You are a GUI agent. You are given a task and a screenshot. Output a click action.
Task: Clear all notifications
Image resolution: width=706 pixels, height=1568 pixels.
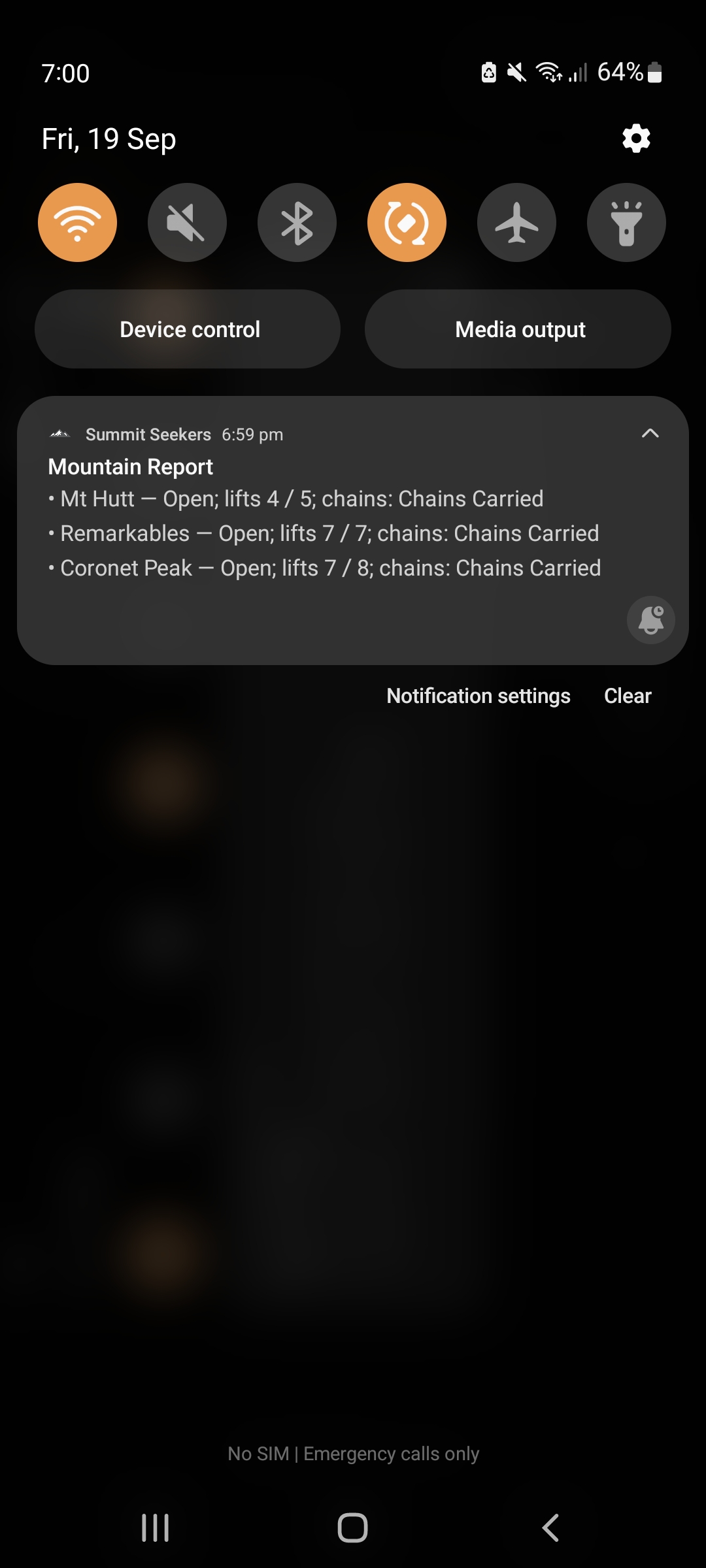pyautogui.click(x=627, y=695)
